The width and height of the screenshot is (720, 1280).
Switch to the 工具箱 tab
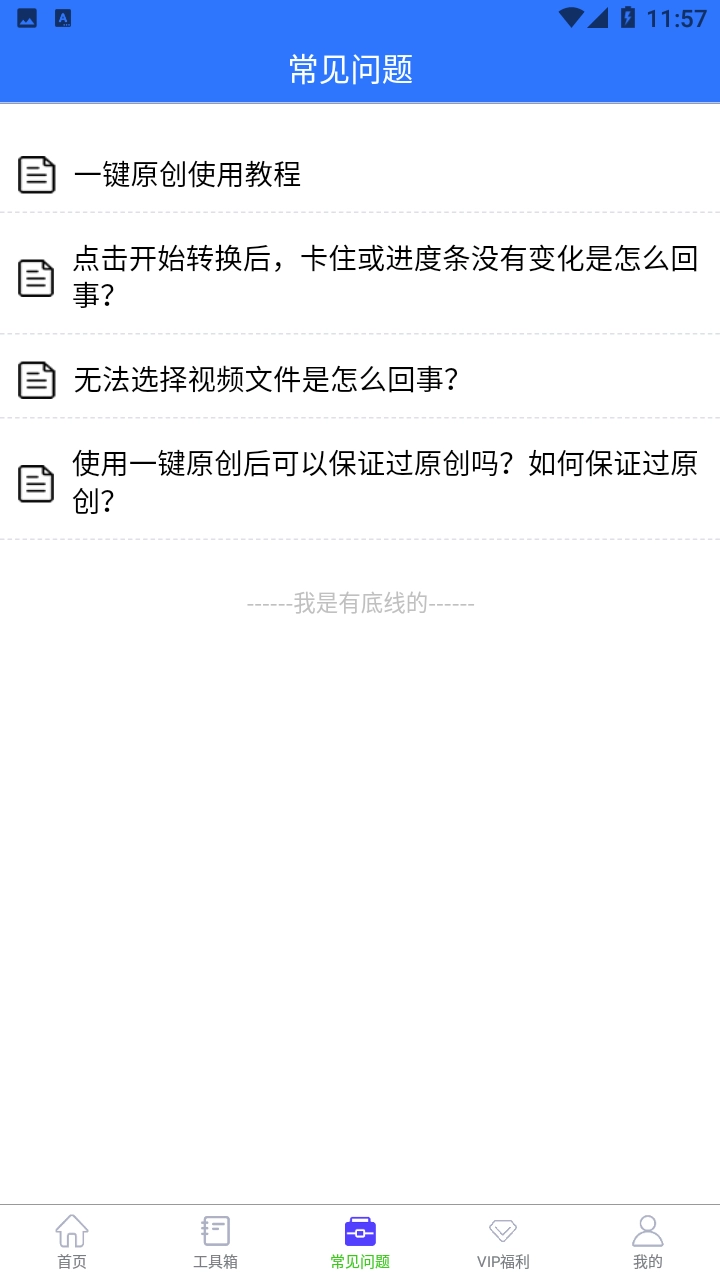[215, 1242]
